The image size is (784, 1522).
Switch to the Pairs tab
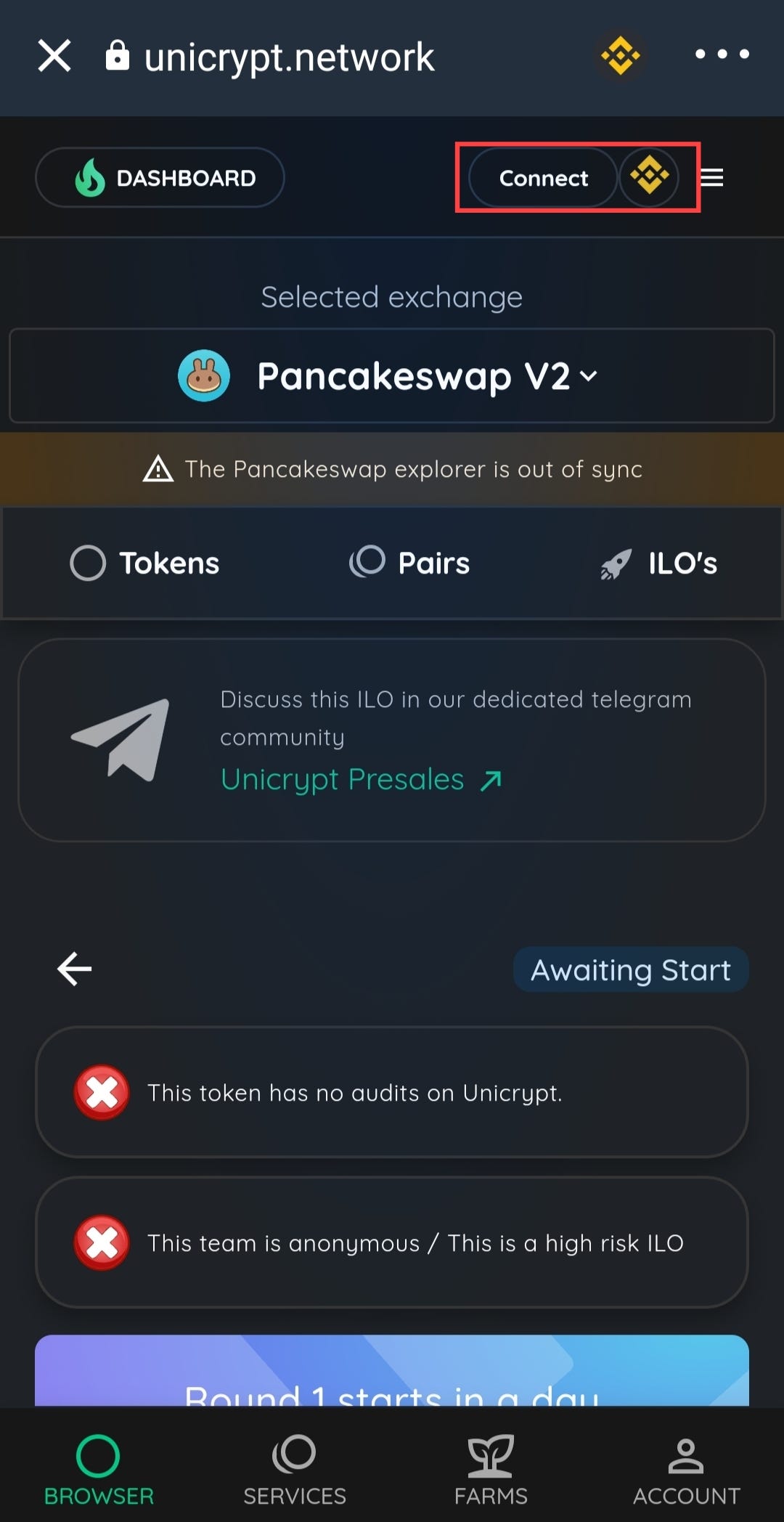tap(410, 563)
